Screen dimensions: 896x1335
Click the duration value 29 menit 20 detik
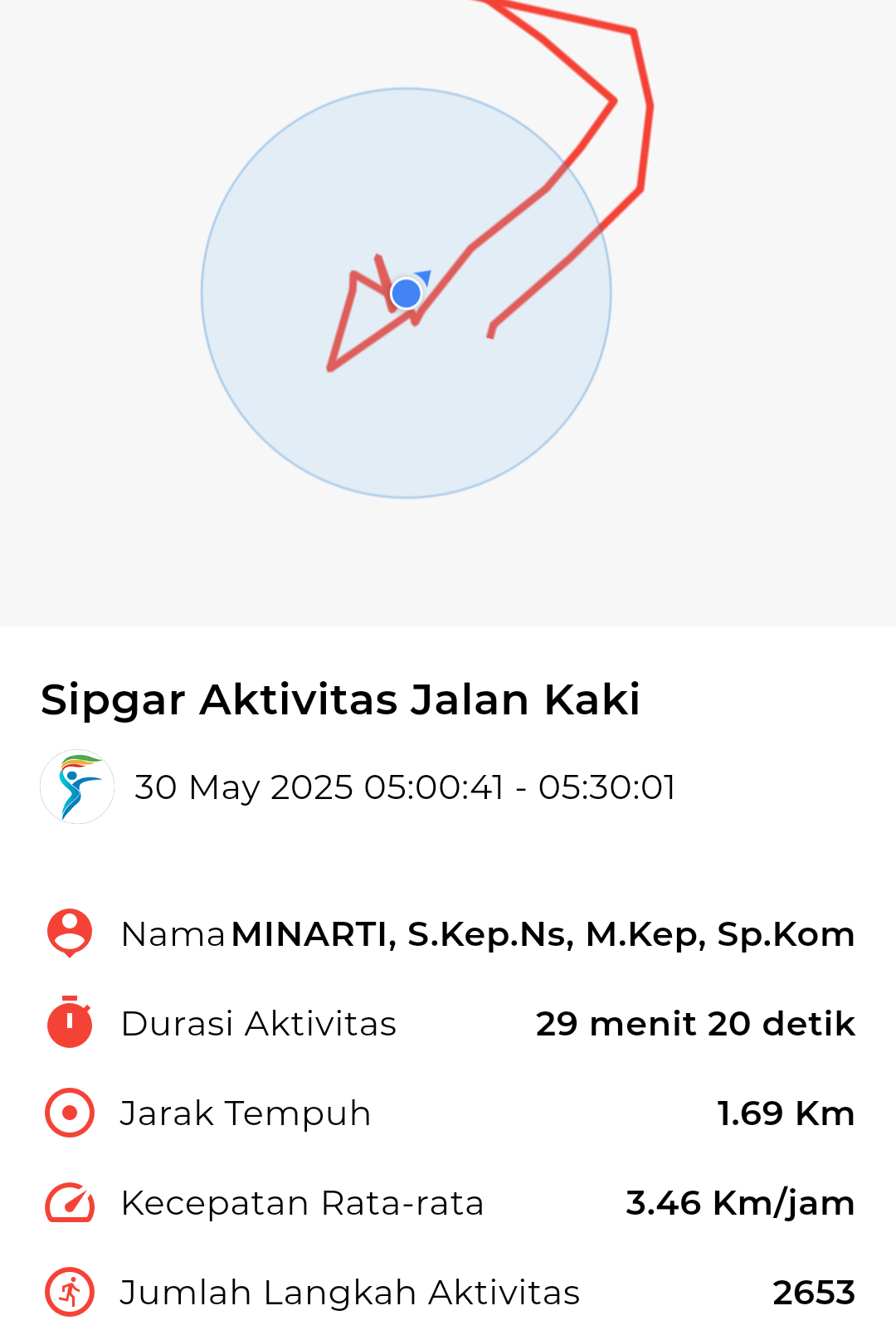[x=695, y=1023]
